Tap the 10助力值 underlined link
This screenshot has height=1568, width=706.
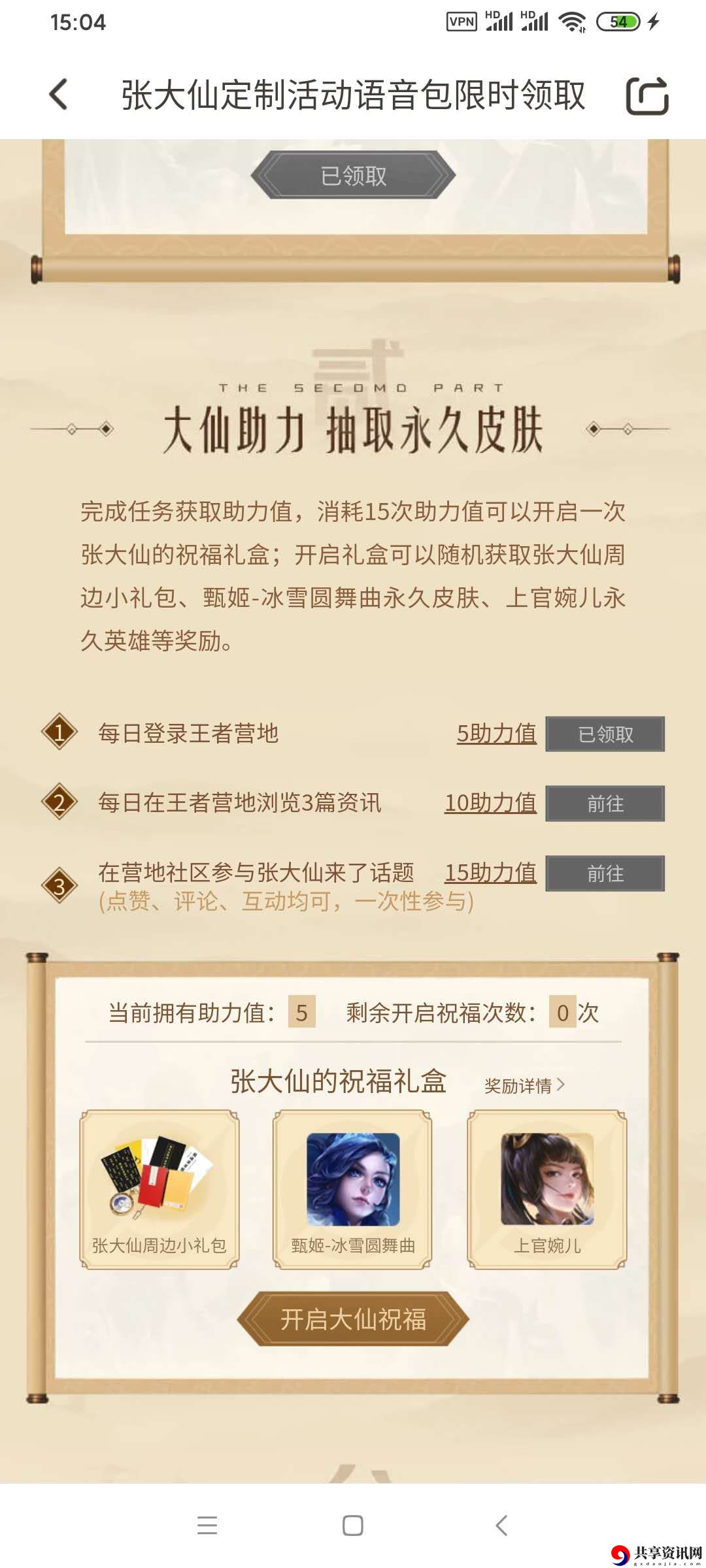click(490, 803)
